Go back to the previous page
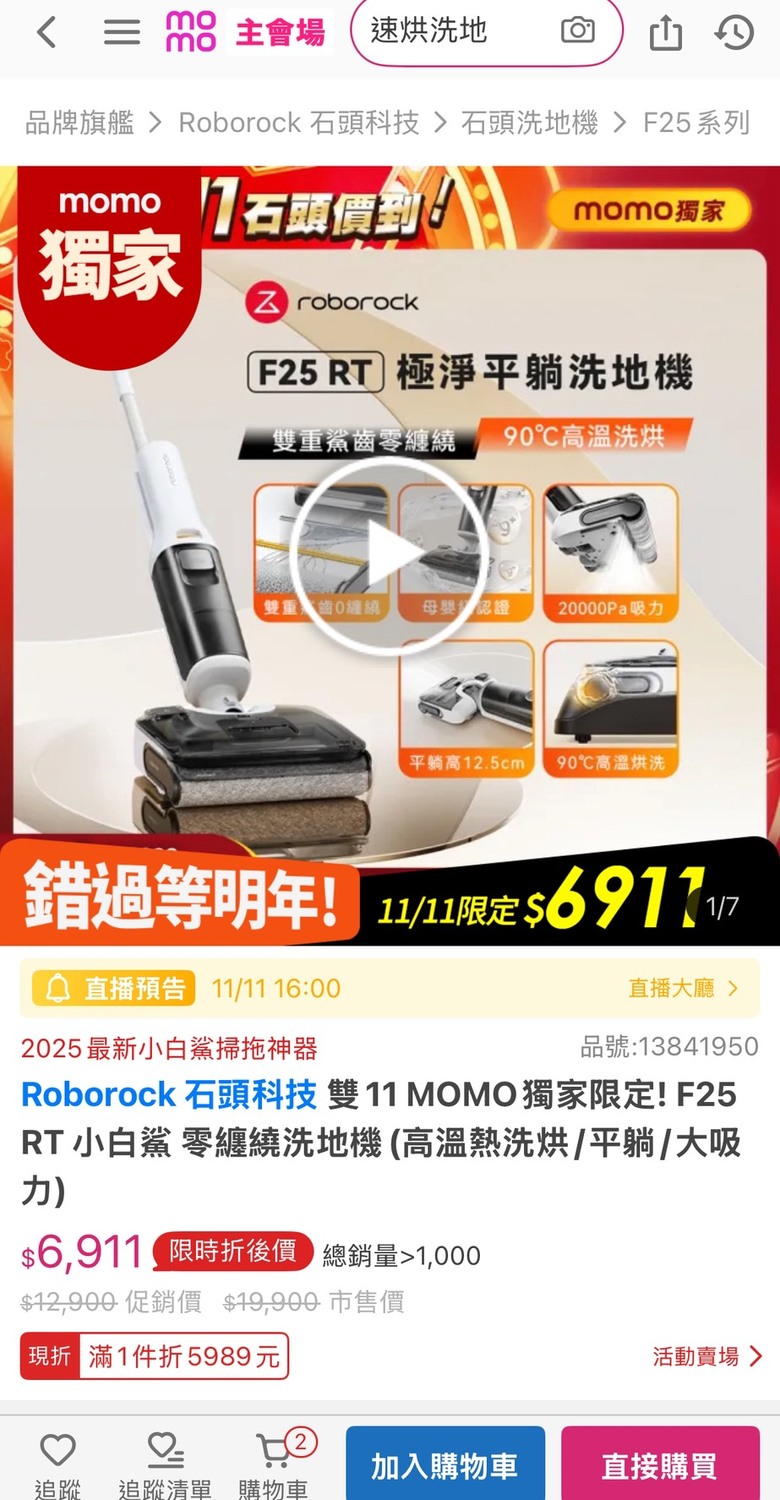 tap(46, 33)
